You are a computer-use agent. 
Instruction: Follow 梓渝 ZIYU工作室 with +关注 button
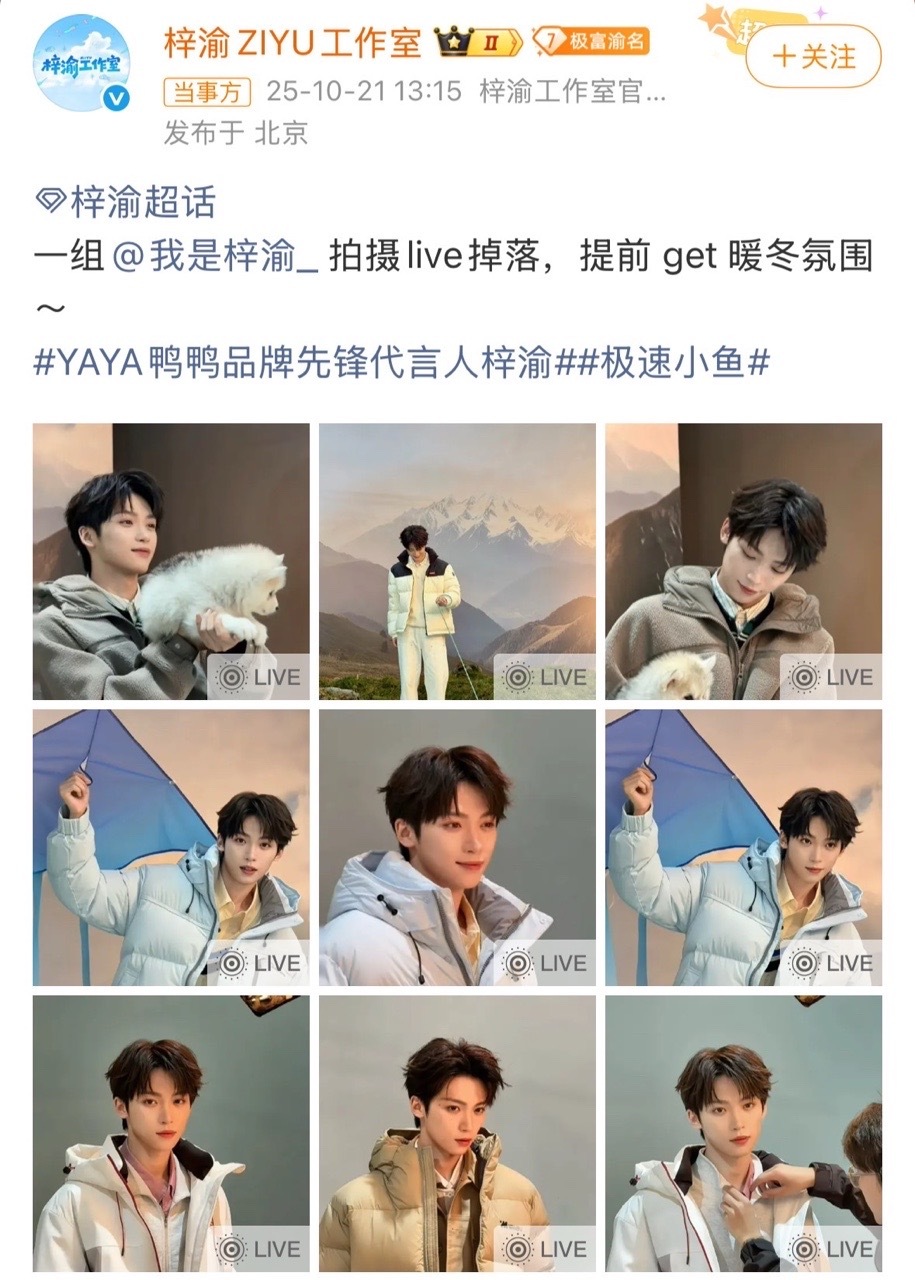[813, 57]
